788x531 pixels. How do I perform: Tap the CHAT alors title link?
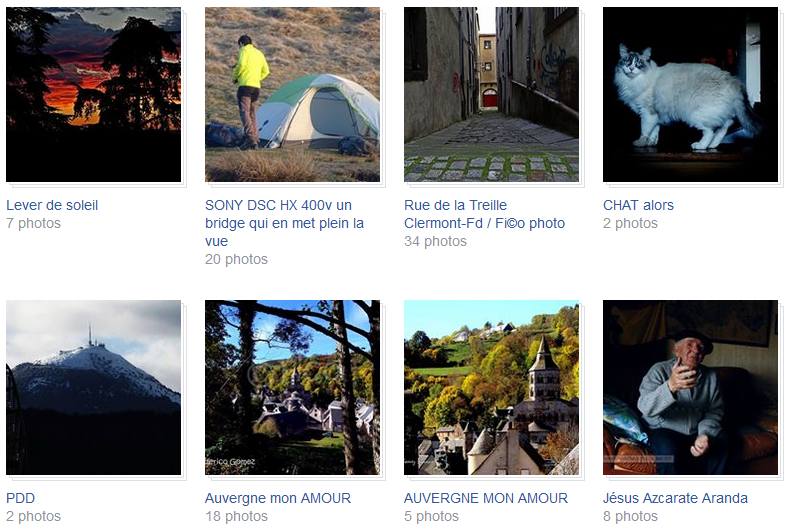click(x=638, y=205)
